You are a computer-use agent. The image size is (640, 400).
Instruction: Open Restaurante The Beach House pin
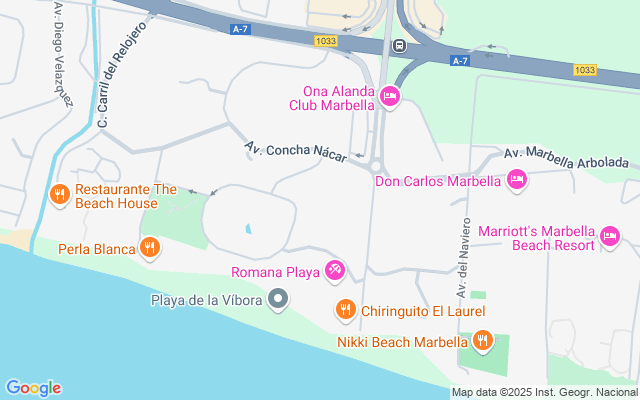tap(60, 195)
